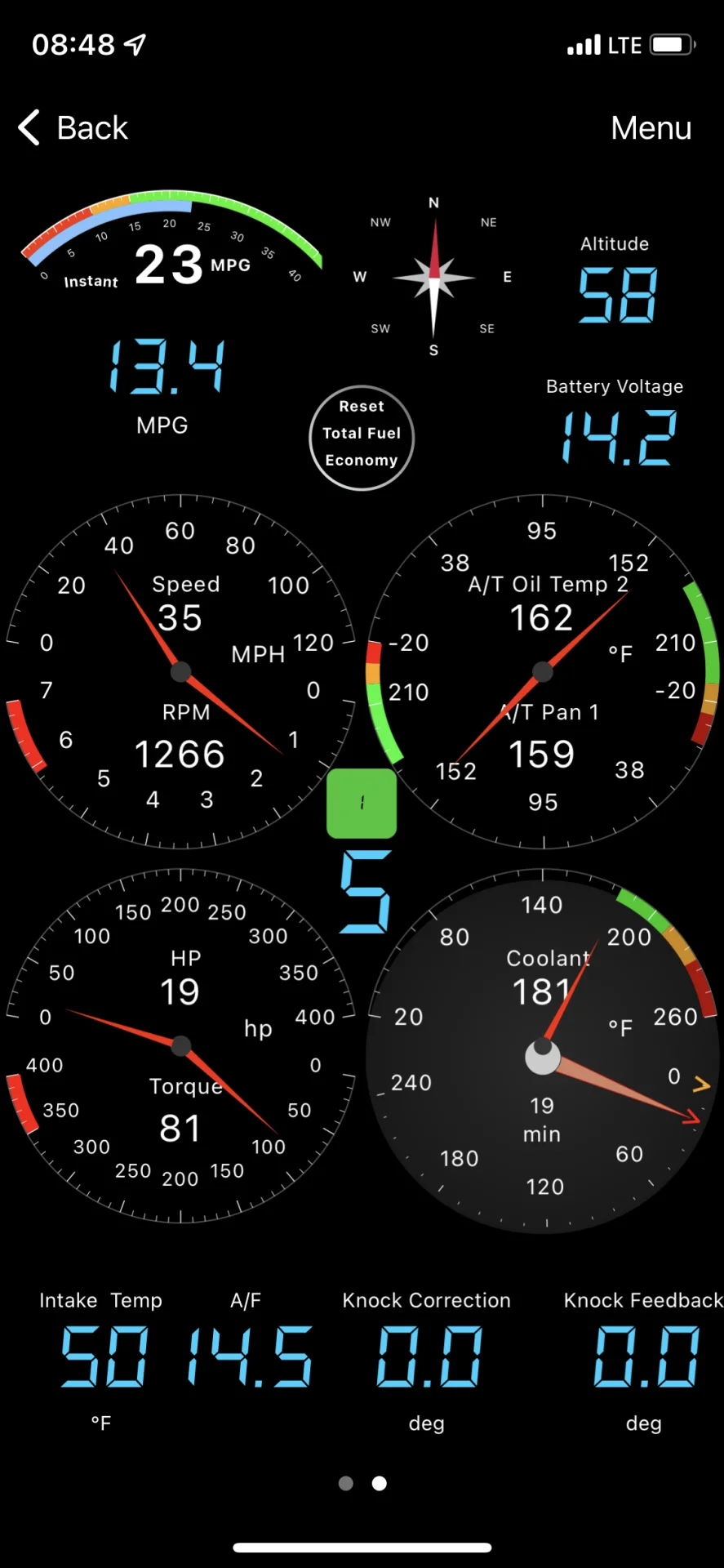
Task: Open the Menu
Action: click(651, 128)
